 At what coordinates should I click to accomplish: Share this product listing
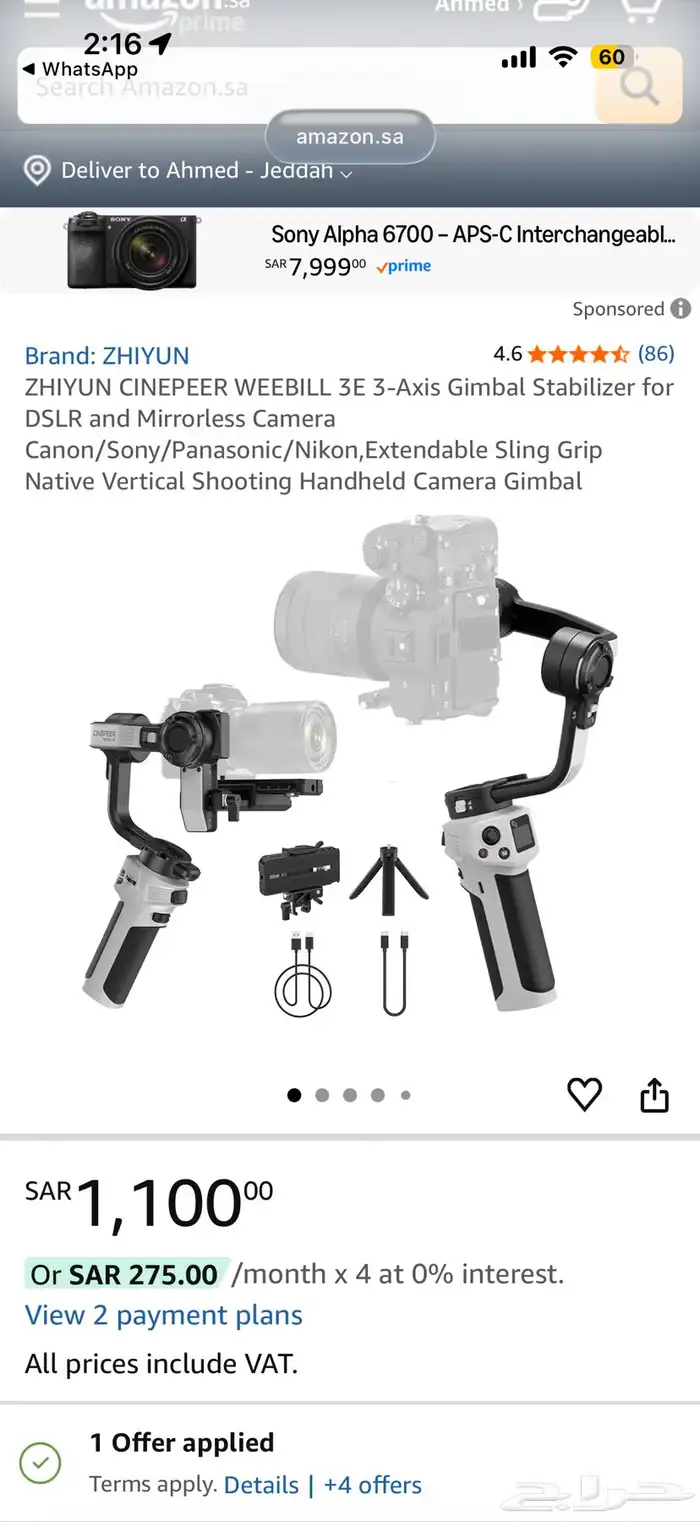tap(654, 1095)
